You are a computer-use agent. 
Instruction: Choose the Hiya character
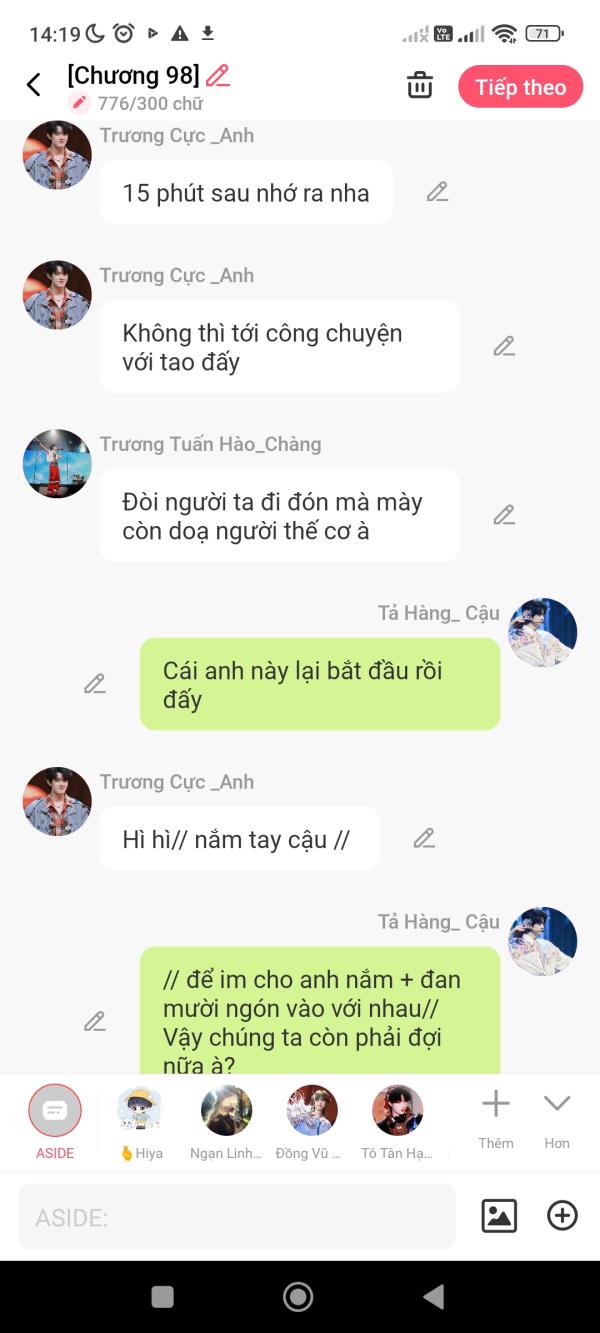click(140, 1122)
